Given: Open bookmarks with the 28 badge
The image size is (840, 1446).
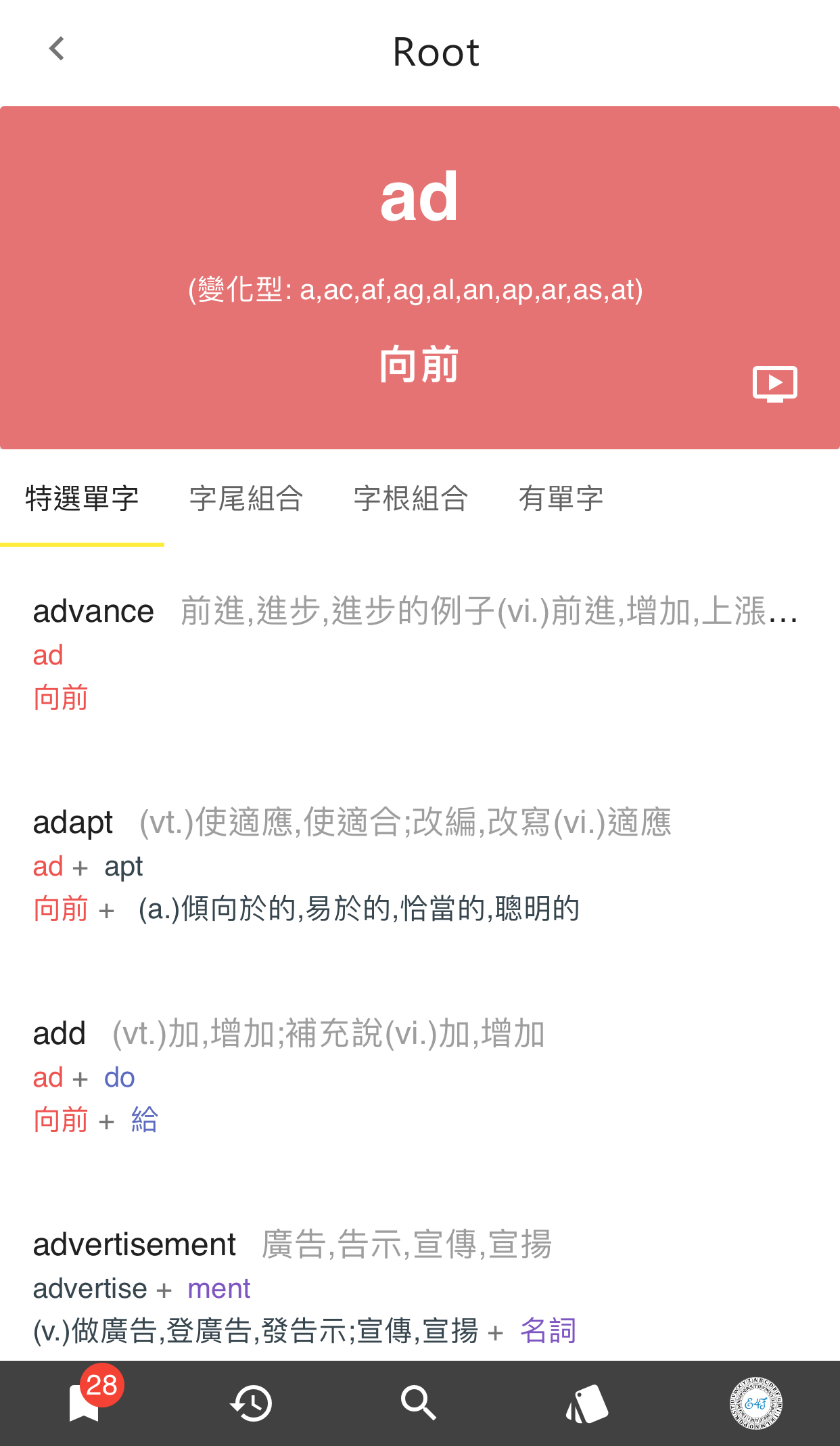Looking at the screenshot, I should 85,1403.
